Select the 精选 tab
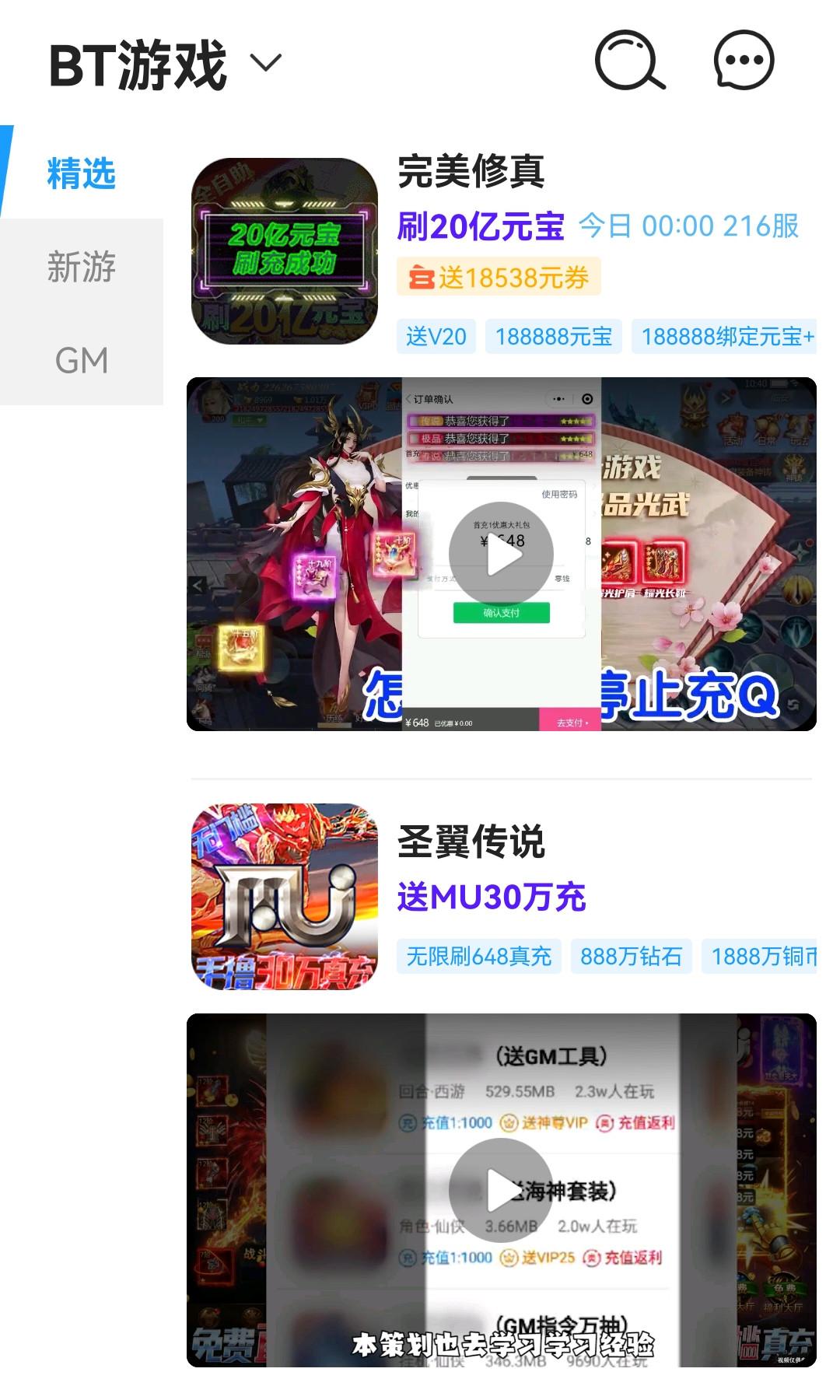Screen dimensions: 840x1400 coord(82,173)
